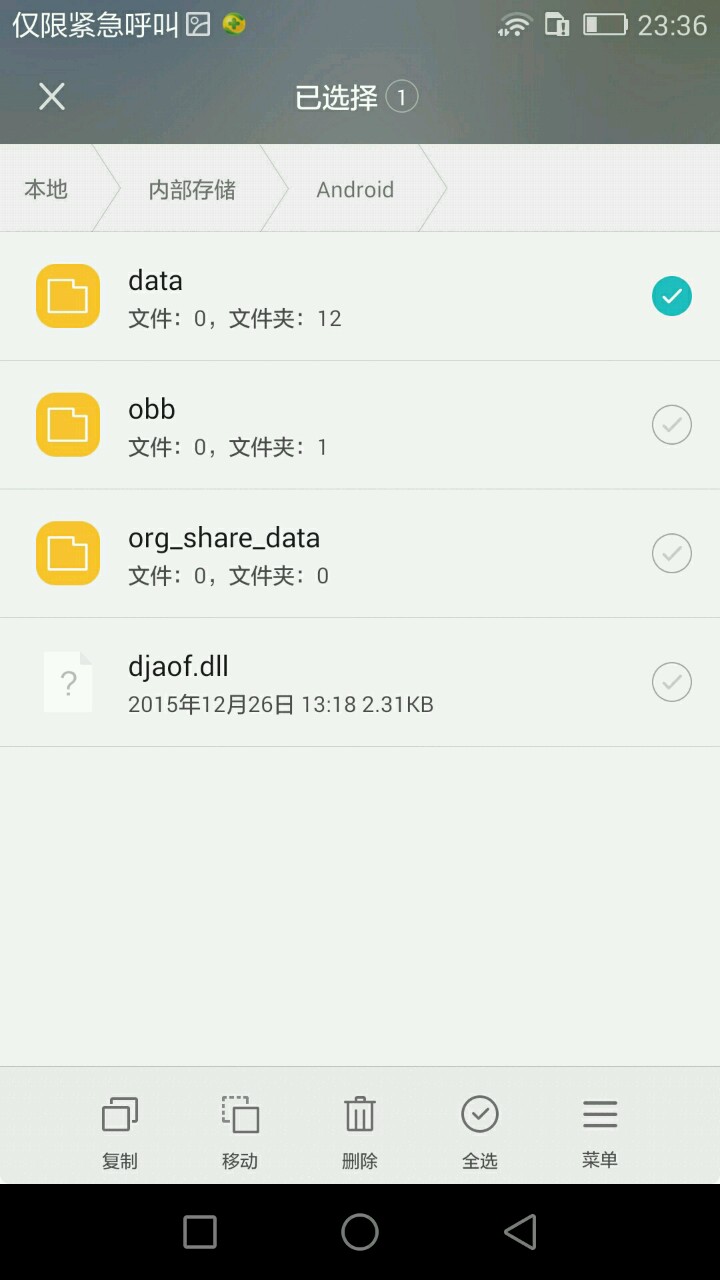The width and height of the screenshot is (720, 1280).
Task: Tap 复制 to copy the selection
Action: 120,1131
